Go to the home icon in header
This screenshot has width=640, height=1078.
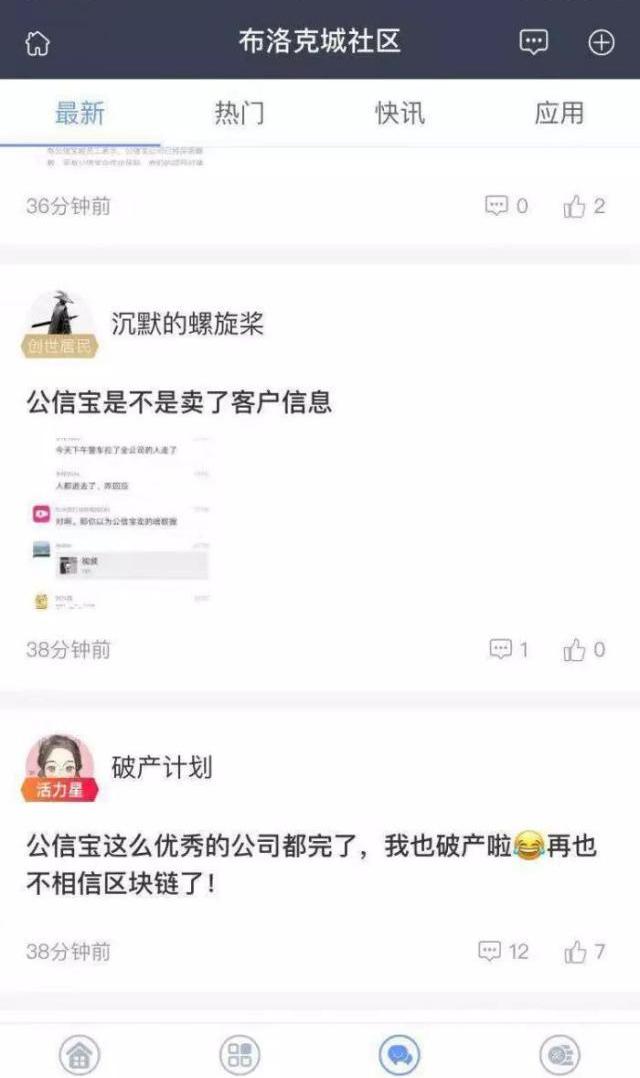tap(37, 43)
